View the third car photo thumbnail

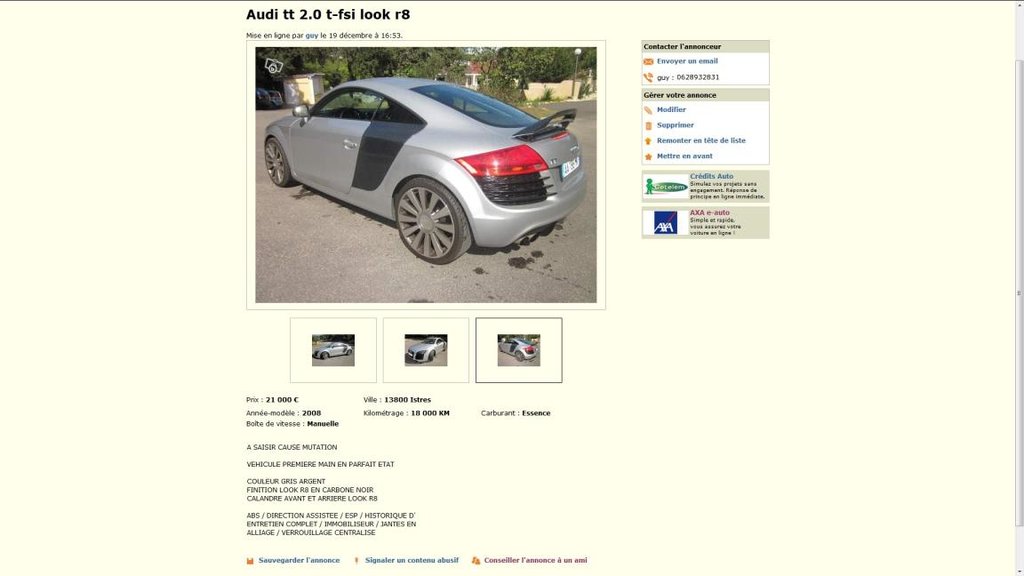coord(519,350)
